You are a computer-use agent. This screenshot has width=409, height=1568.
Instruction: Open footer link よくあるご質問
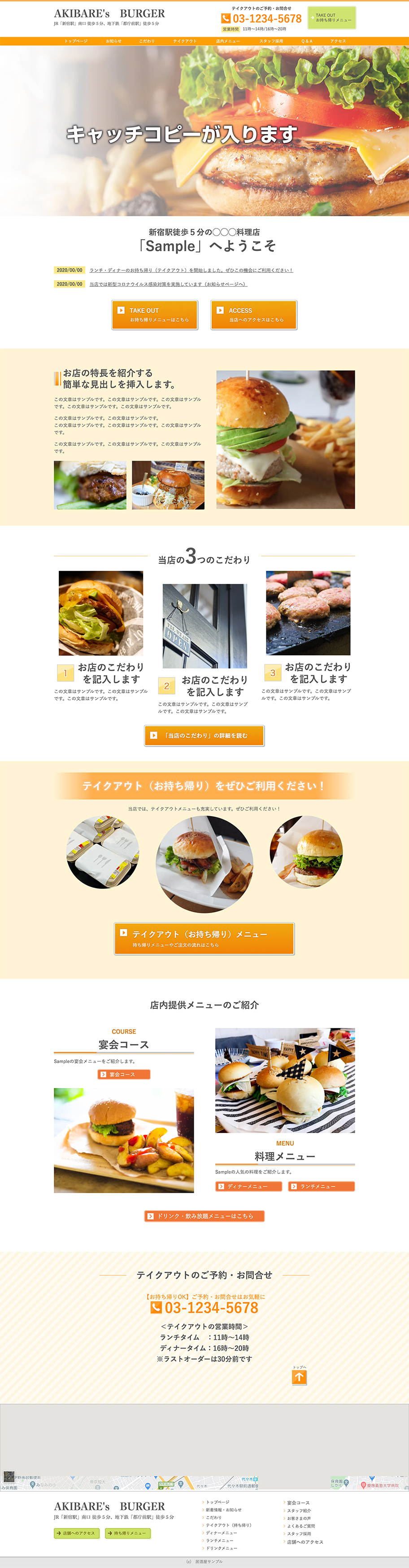301,1526
